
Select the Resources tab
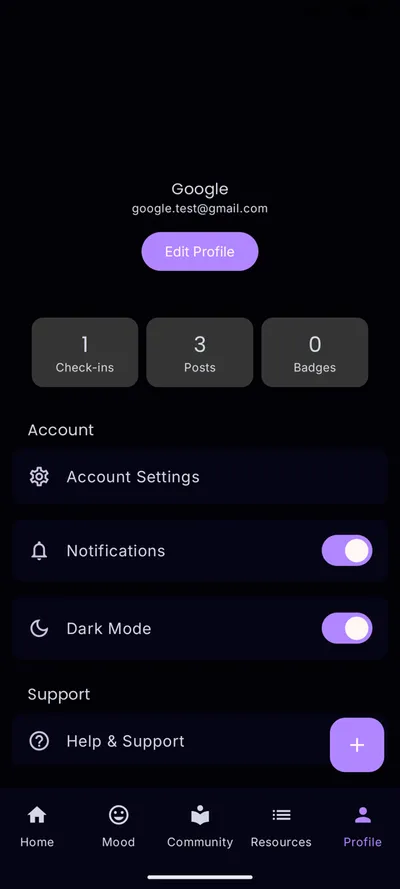[x=281, y=827]
